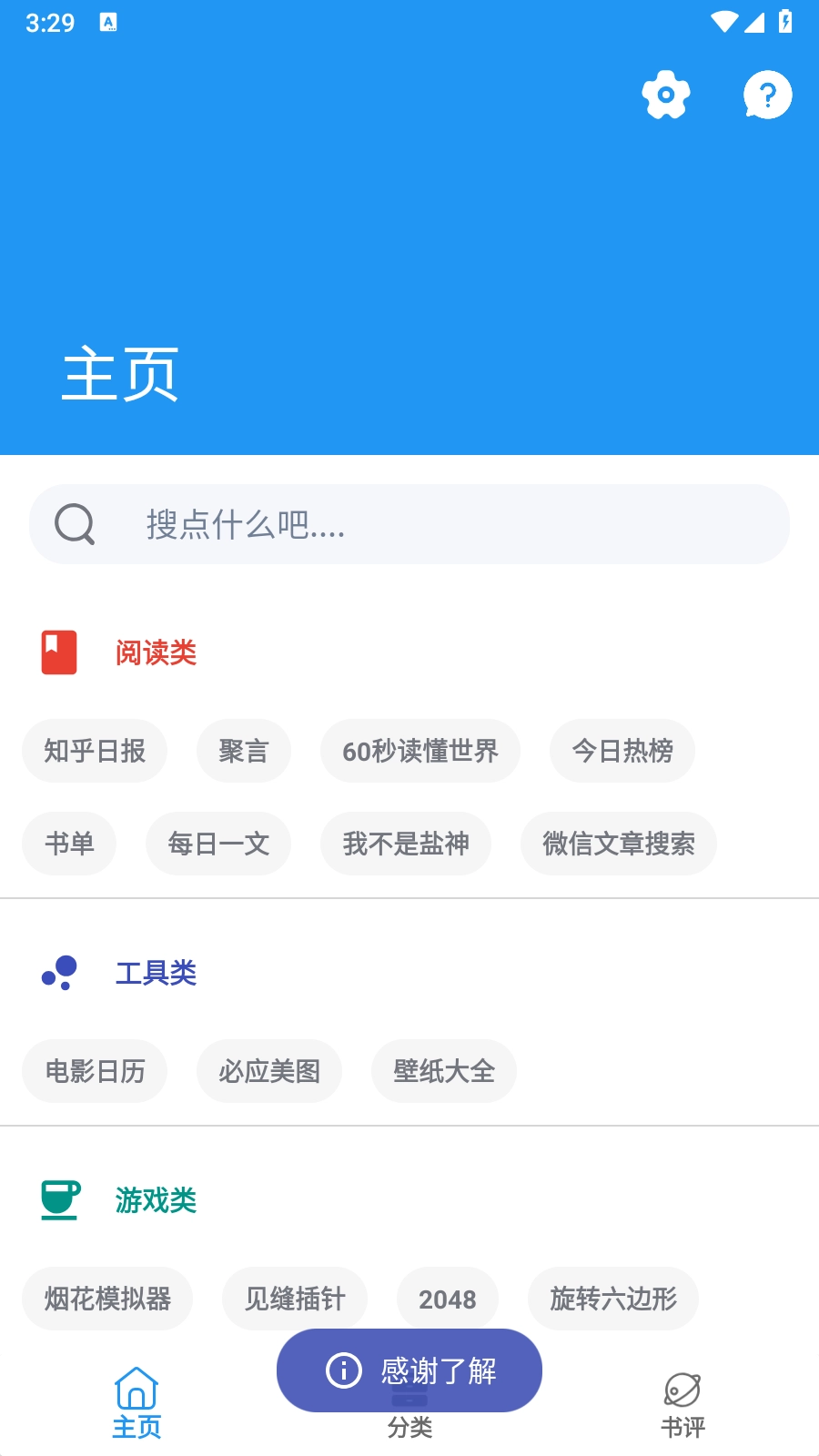Open the 今日热榜 chip

(622, 751)
